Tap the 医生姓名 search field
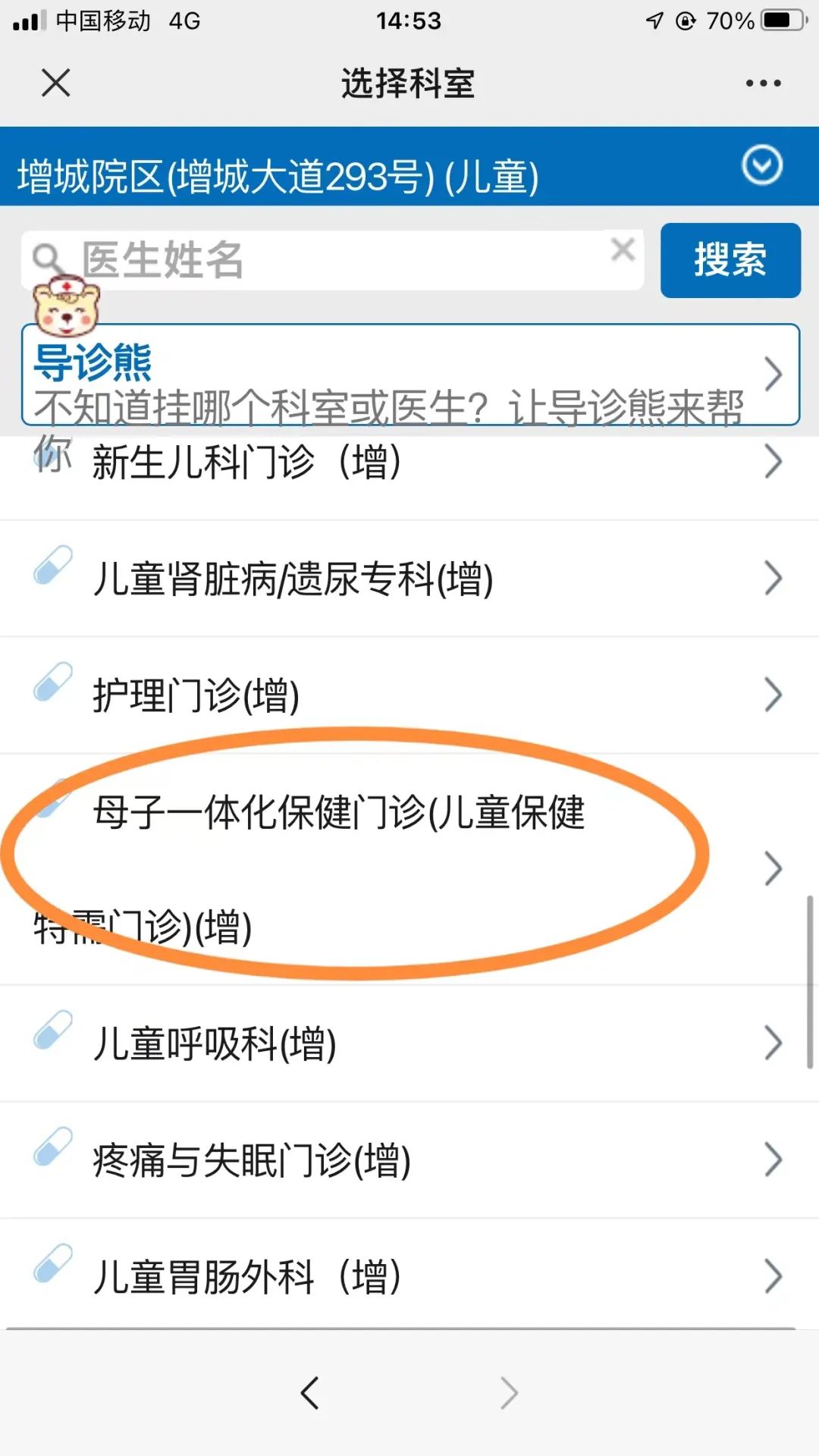The width and height of the screenshot is (819, 1456). click(326, 260)
